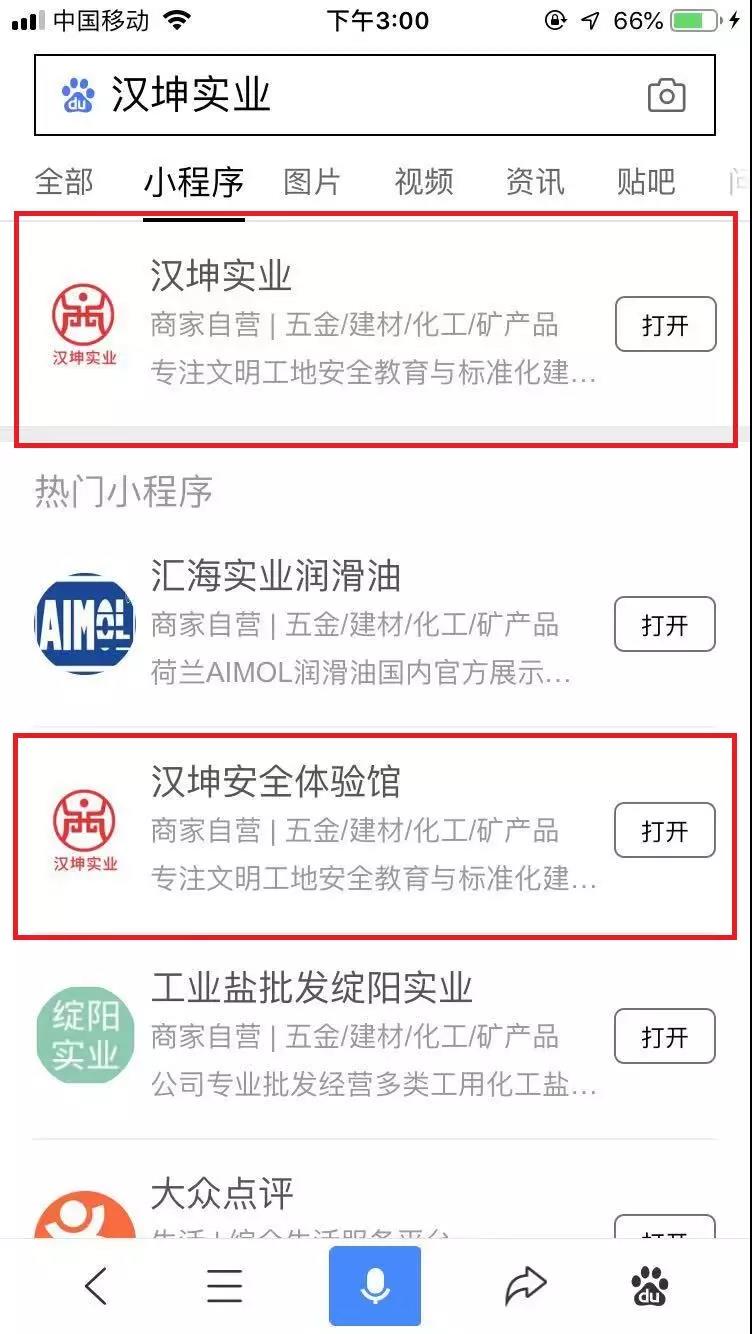Tap 打开 next to 汉坤实业 mini program

(665, 324)
